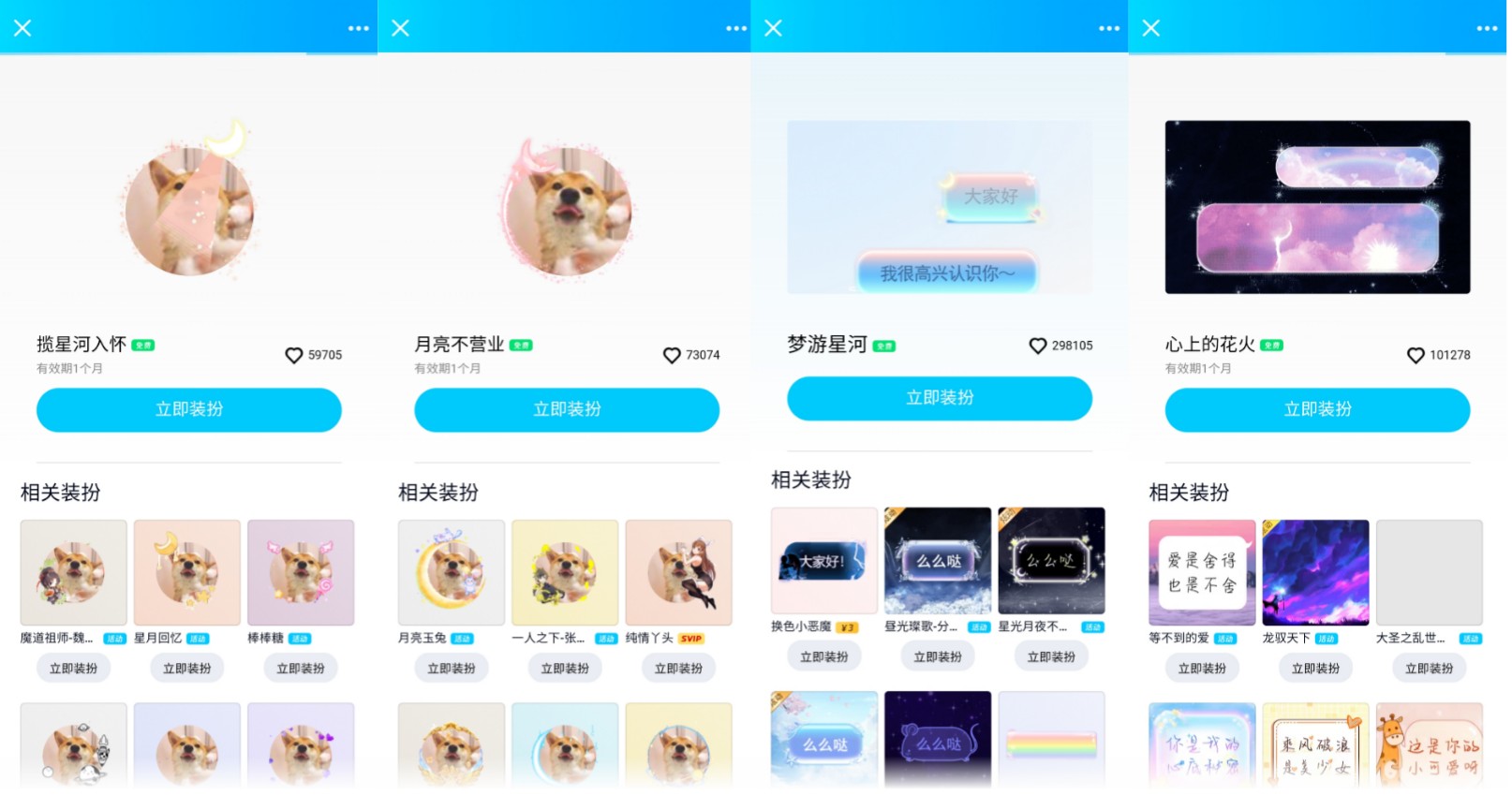Image resolution: width=1512 pixels, height=810 pixels.
Task: Tap 立即装扮 under 大圣之乱世
Action: (1429, 668)
